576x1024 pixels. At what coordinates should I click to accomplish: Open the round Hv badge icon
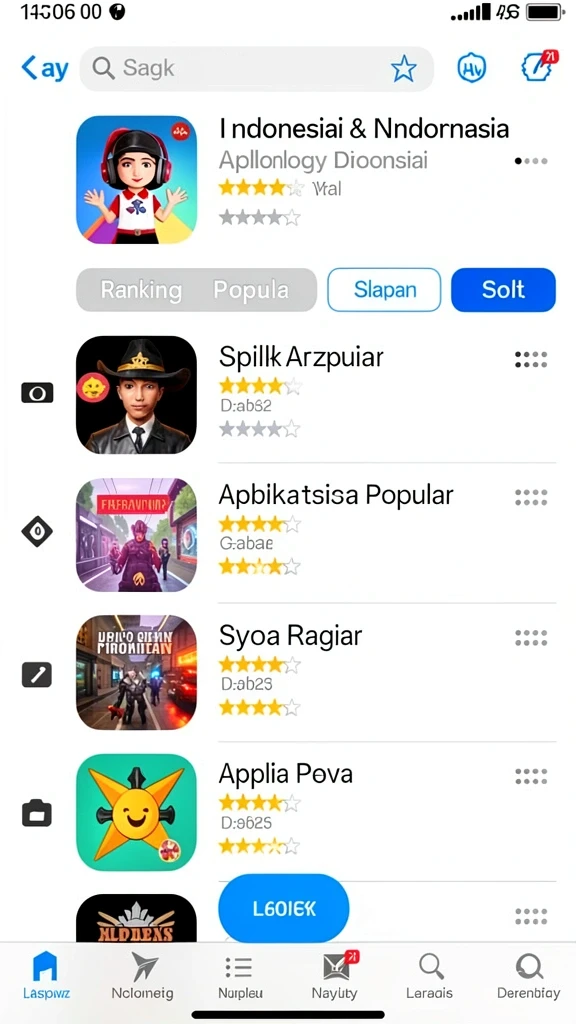click(x=472, y=68)
